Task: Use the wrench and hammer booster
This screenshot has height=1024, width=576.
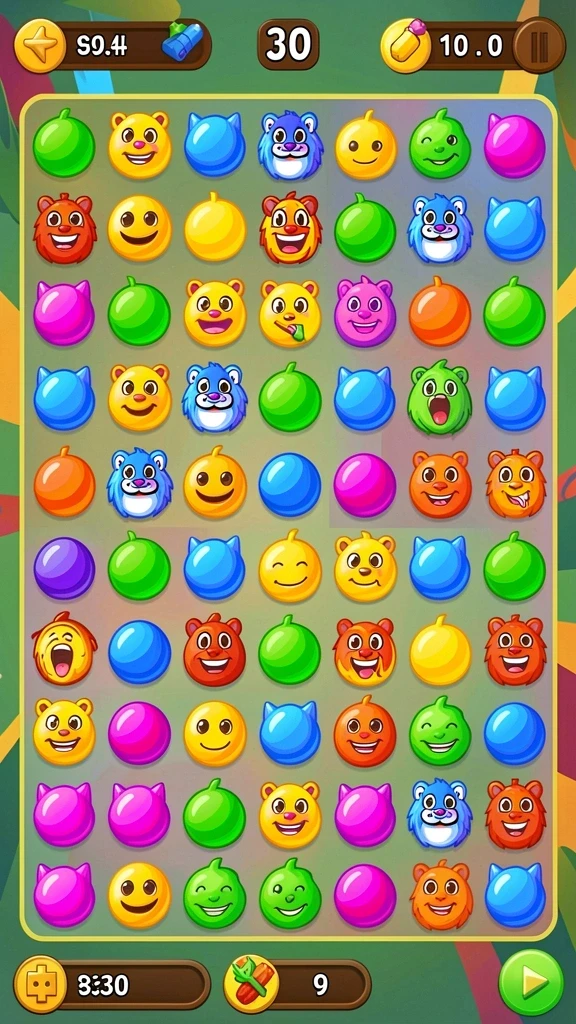Action: click(x=251, y=984)
